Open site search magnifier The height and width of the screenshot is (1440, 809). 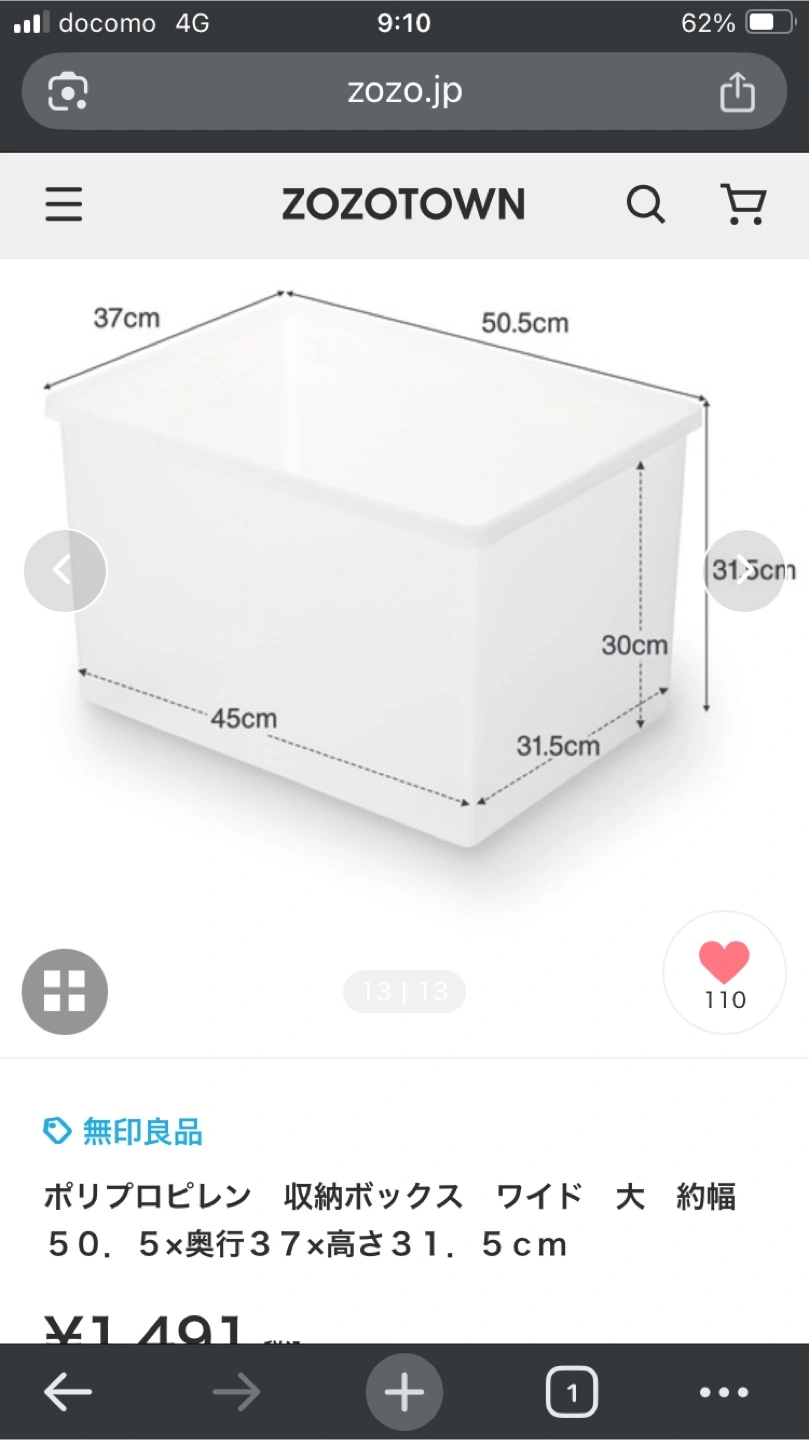click(x=645, y=205)
